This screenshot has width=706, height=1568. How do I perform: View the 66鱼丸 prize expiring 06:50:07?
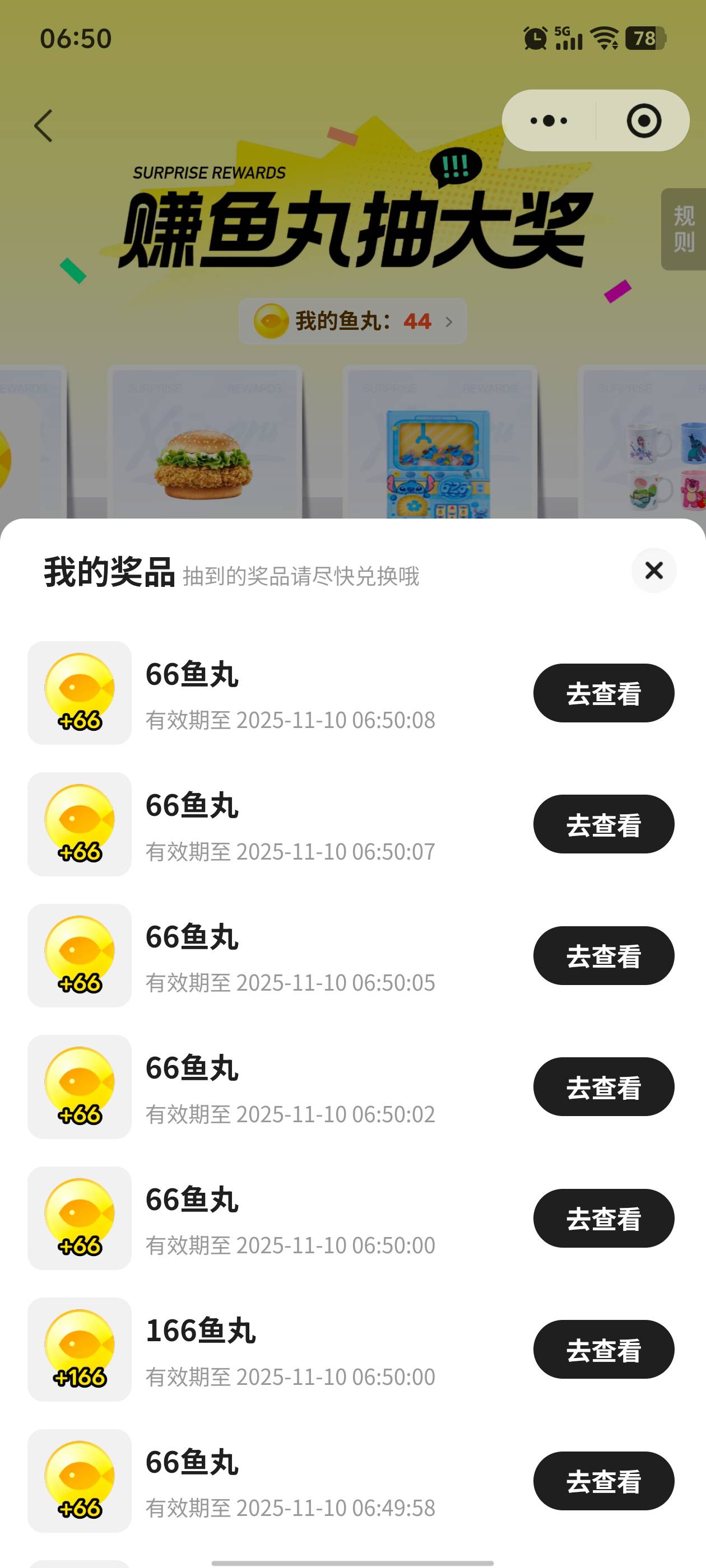tap(603, 824)
